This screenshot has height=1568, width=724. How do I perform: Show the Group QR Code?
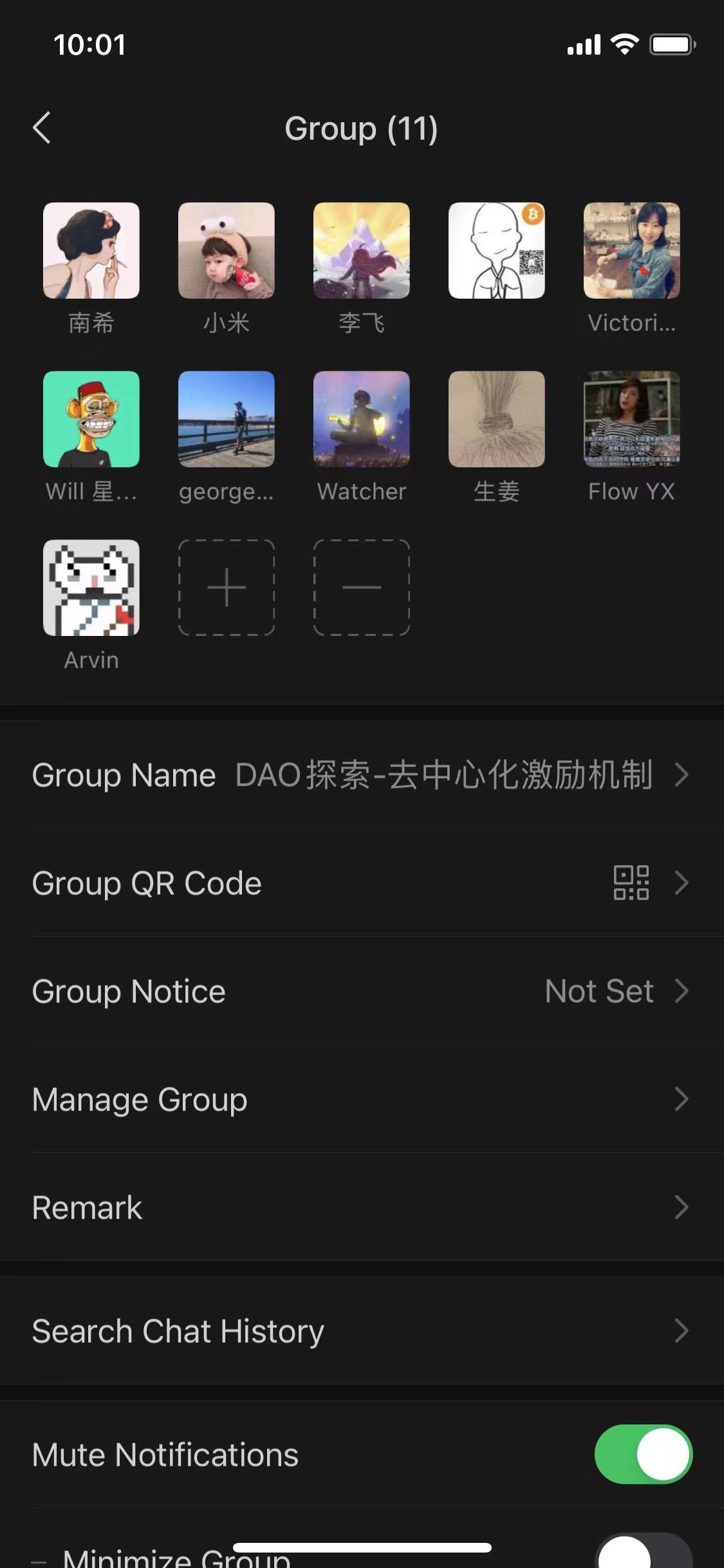(362, 882)
